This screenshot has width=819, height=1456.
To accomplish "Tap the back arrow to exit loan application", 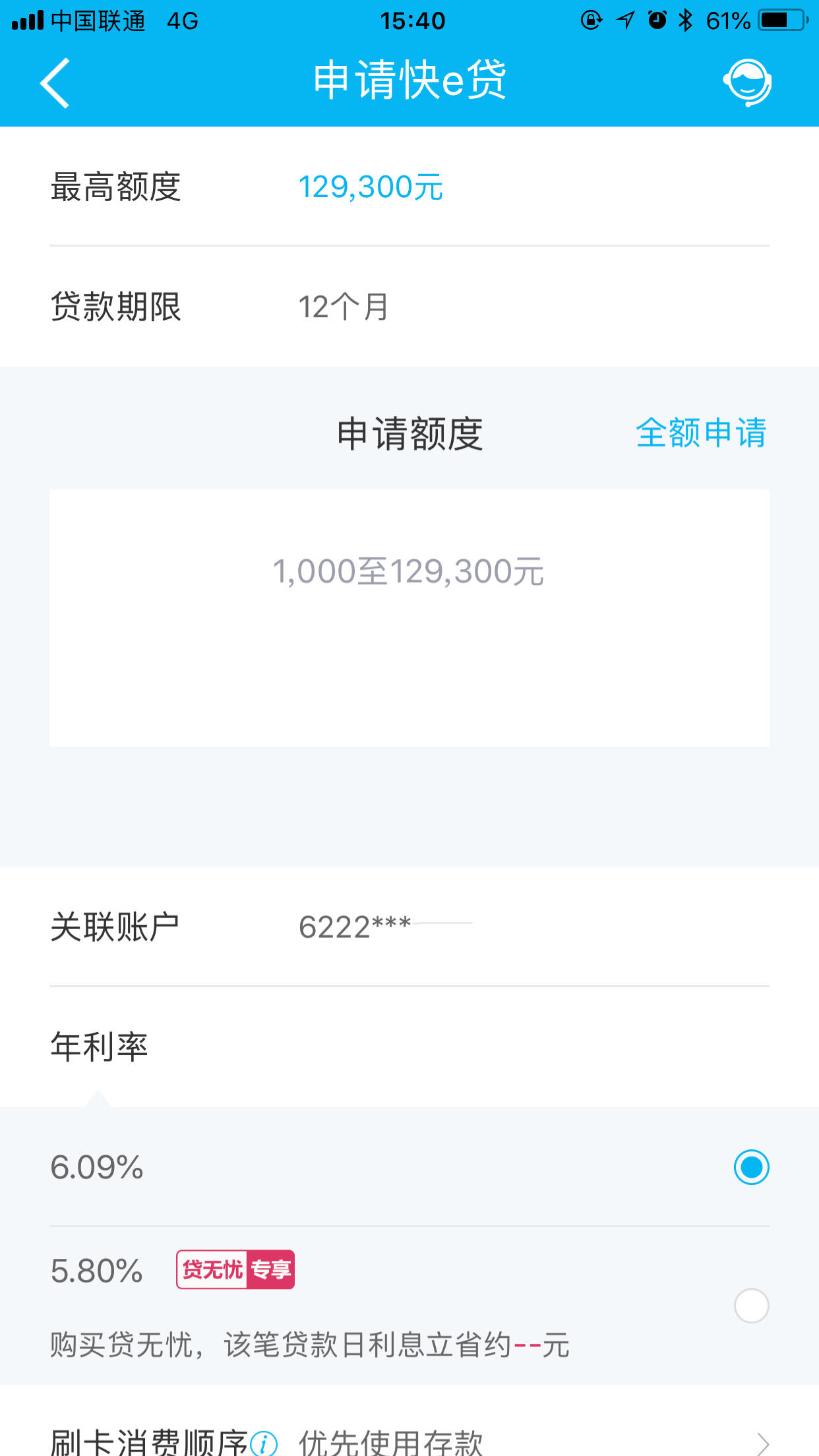I will [x=55, y=82].
